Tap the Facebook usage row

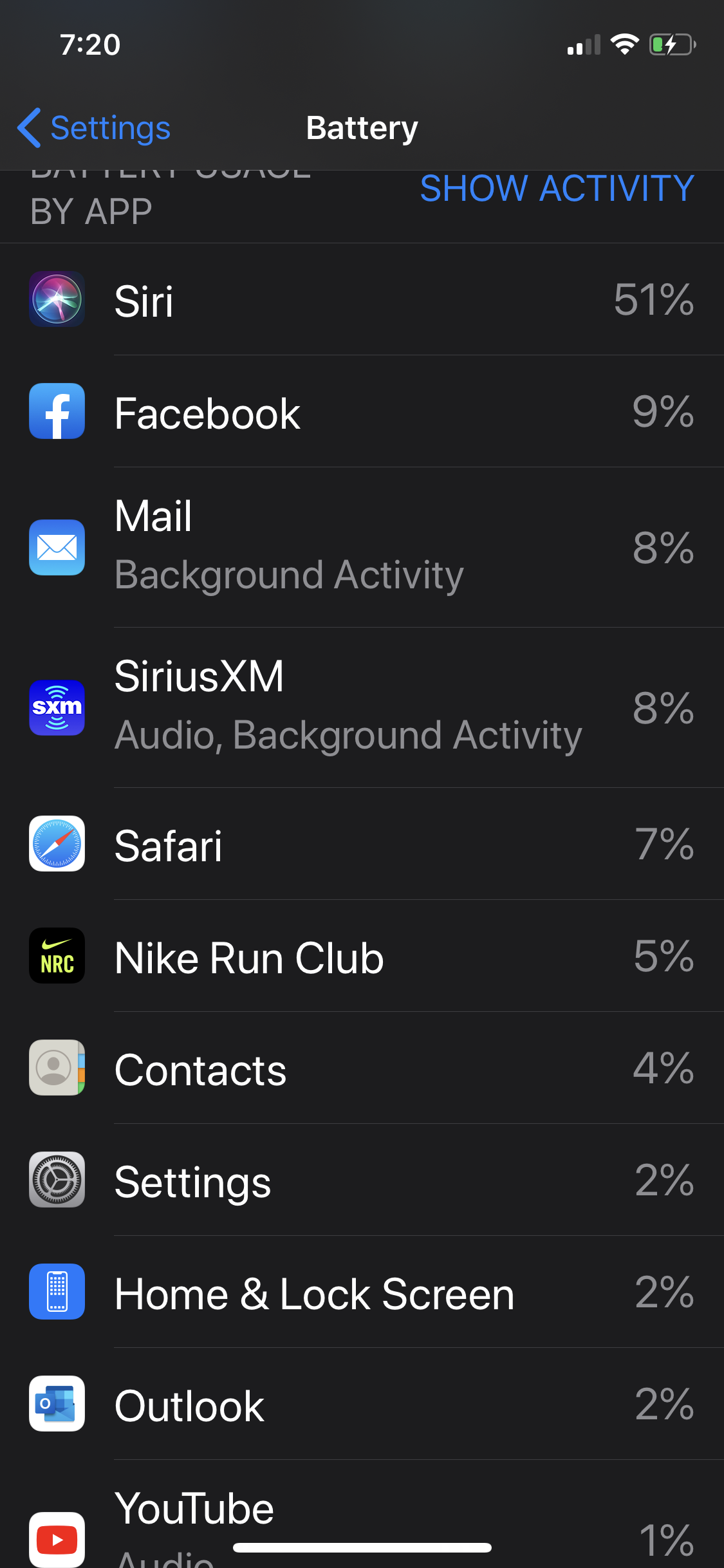click(x=362, y=412)
